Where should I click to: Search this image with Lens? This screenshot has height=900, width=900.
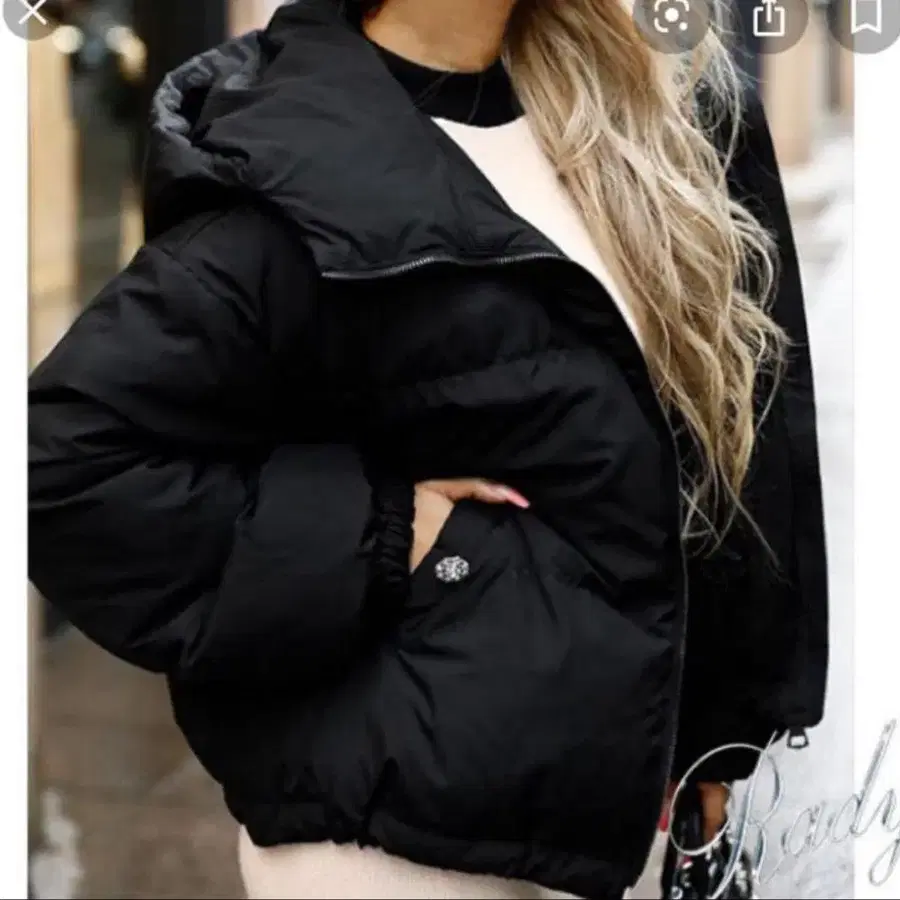[x=670, y=17]
